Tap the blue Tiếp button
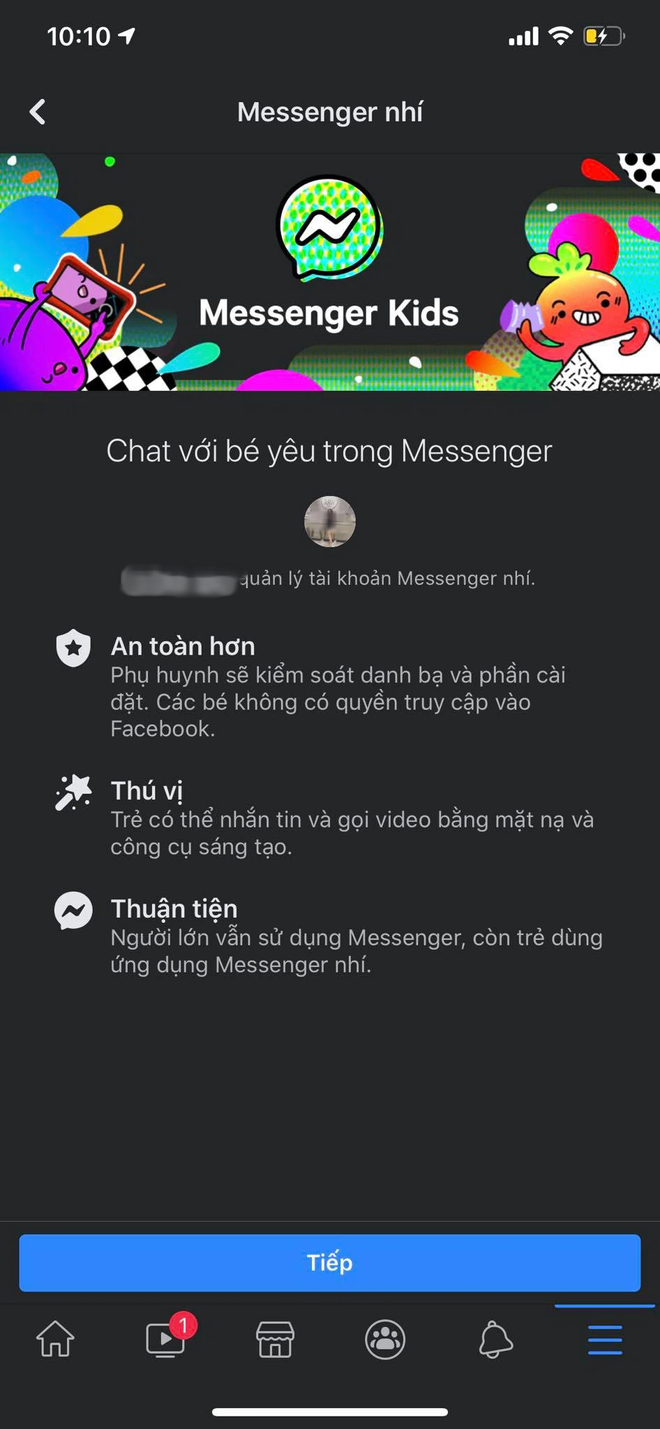Viewport: 660px width, 1429px height. pyautogui.click(x=329, y=1263)
